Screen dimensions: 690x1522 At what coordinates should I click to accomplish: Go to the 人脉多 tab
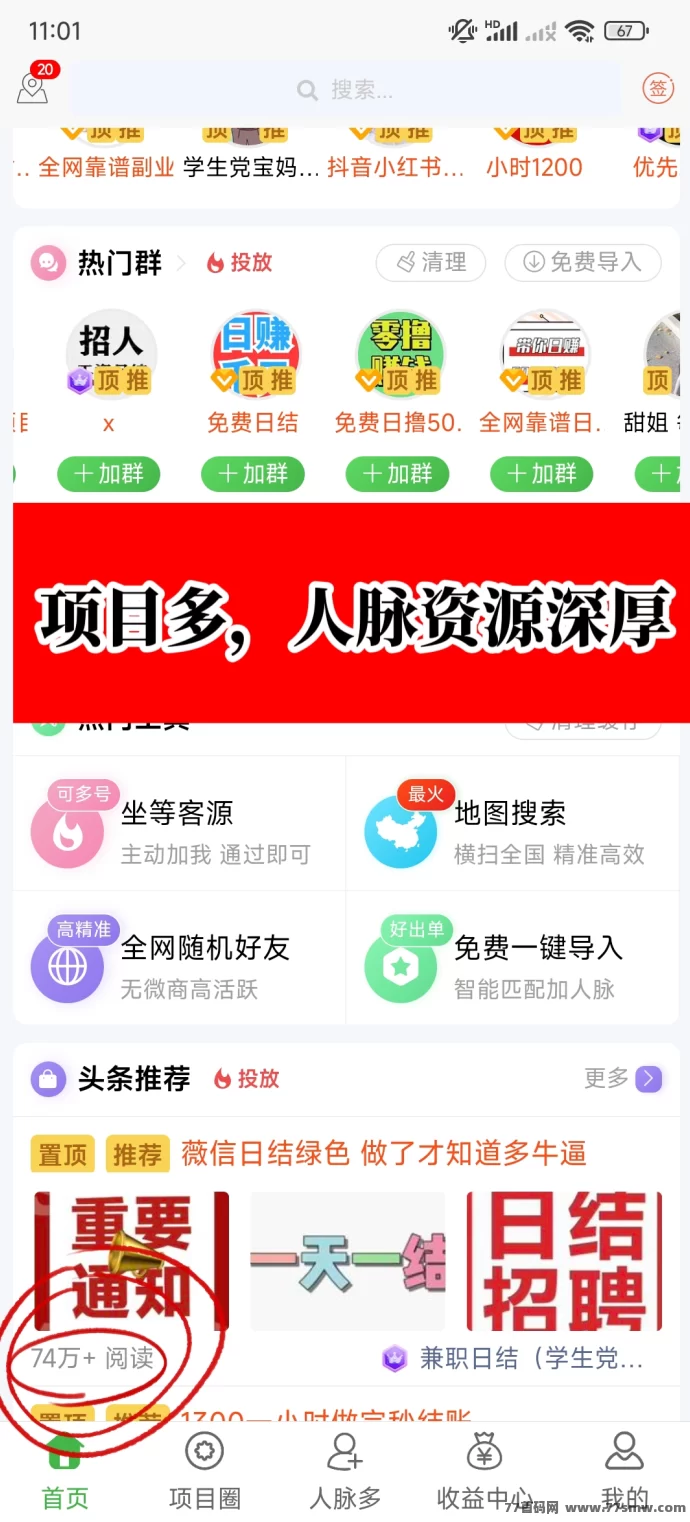coord(345,1470)
